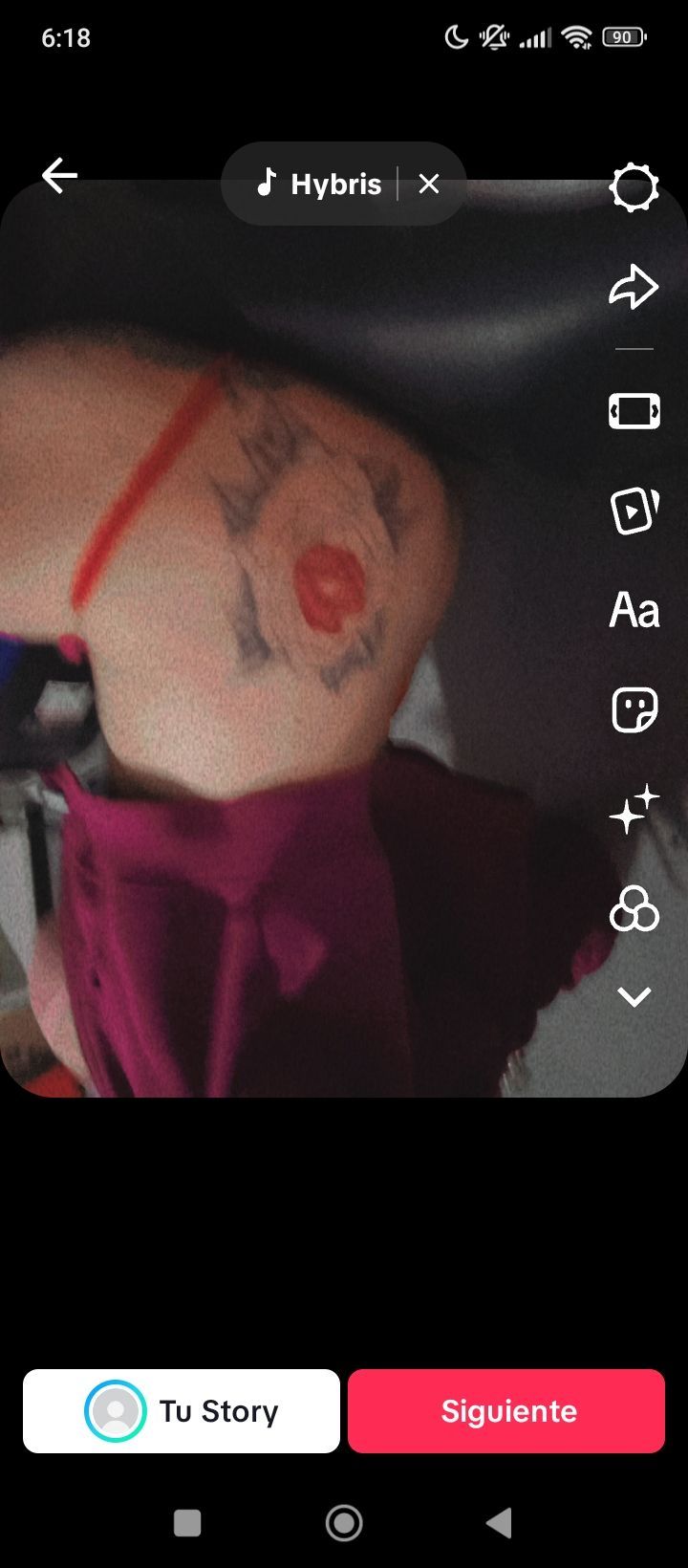Go to the system home screen
The width and height of the screenshot is (688, 1568).
click(x=344, y=1523)
